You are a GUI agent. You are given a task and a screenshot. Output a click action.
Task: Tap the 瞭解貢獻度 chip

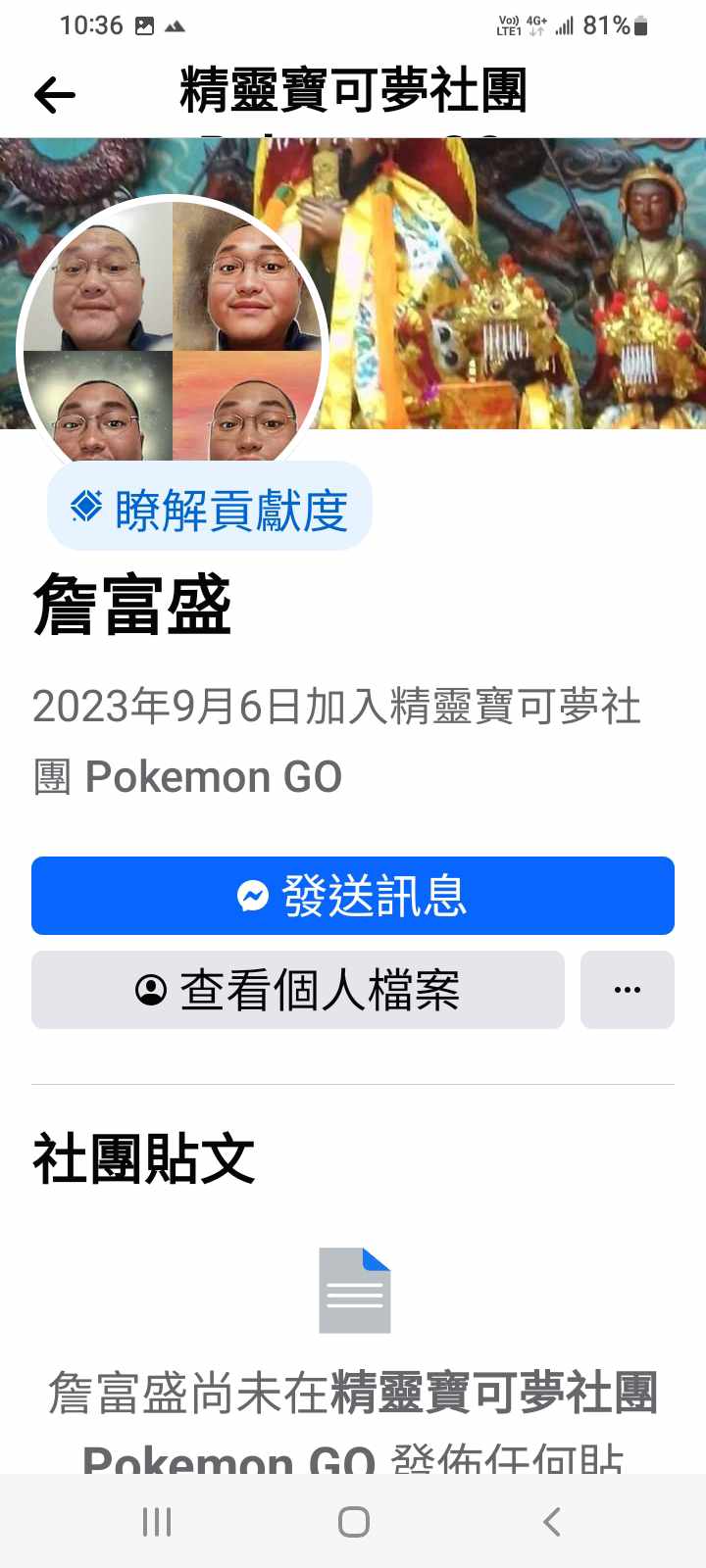(210, 508)
